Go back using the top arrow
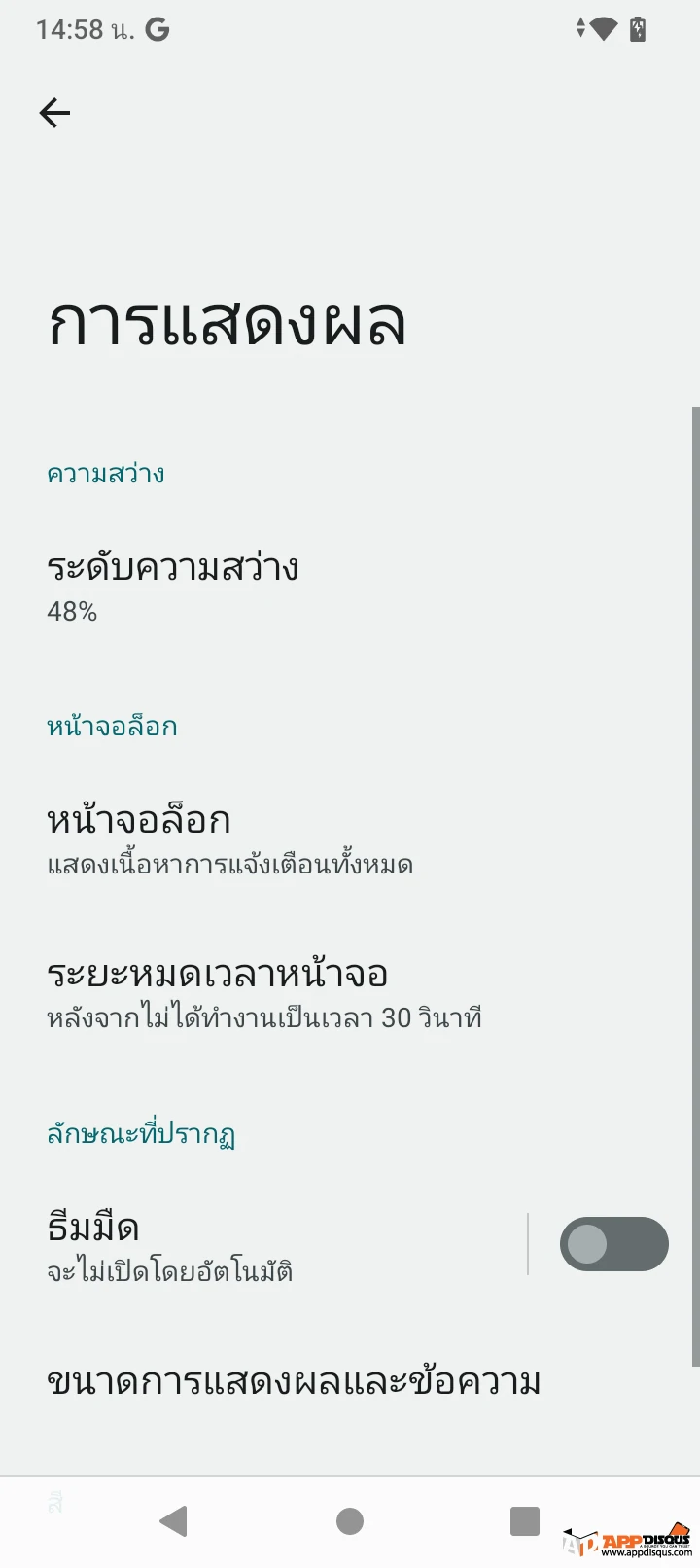Screen dimensions: 700x1568 (54, 113)
